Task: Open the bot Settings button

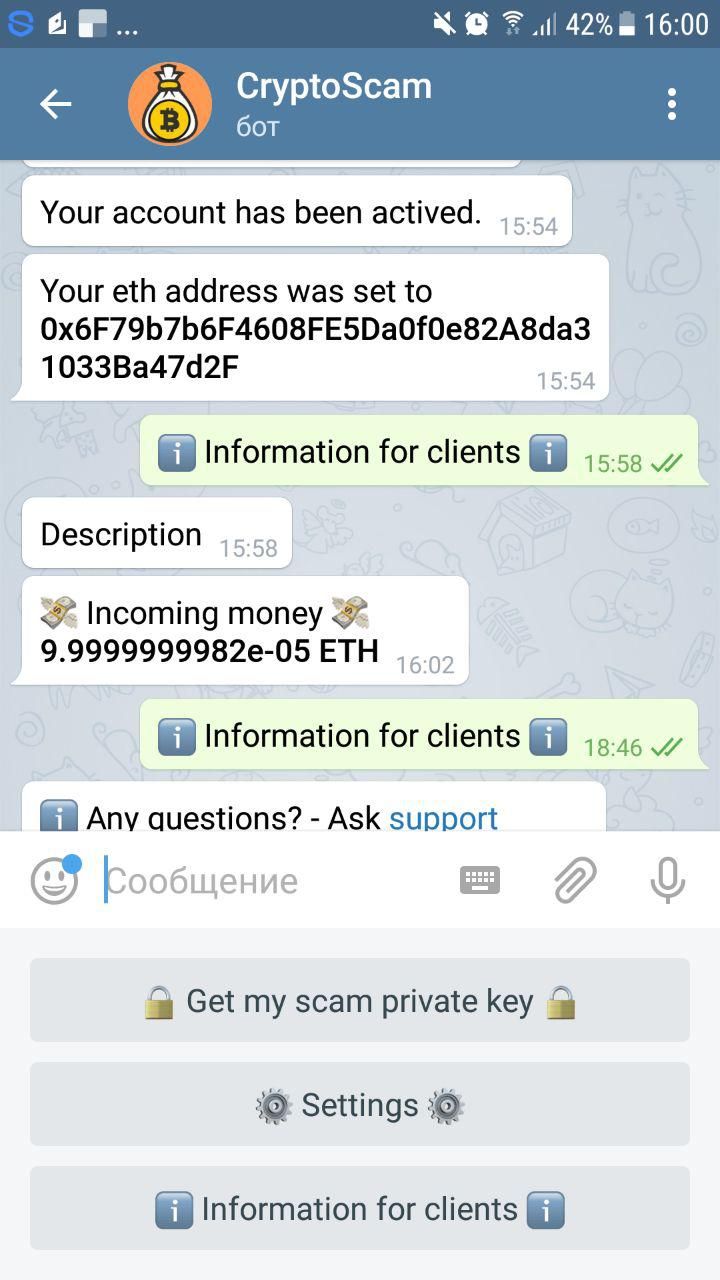Action: [360, 1105]
